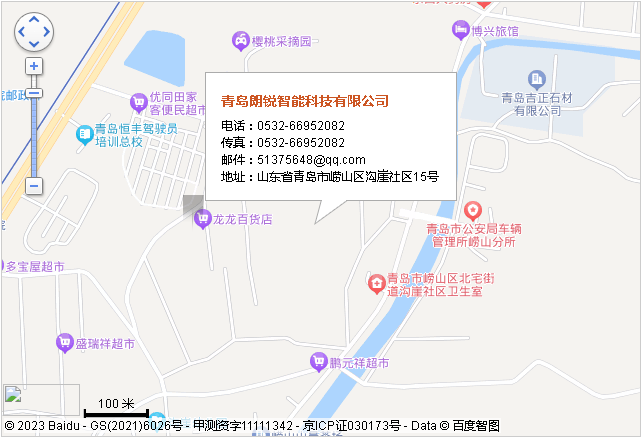Open the 青岛吉正石材有限公司 marker
Viewport: 642px width, 438px height.
pyautogui.click(x=537, y=78)
